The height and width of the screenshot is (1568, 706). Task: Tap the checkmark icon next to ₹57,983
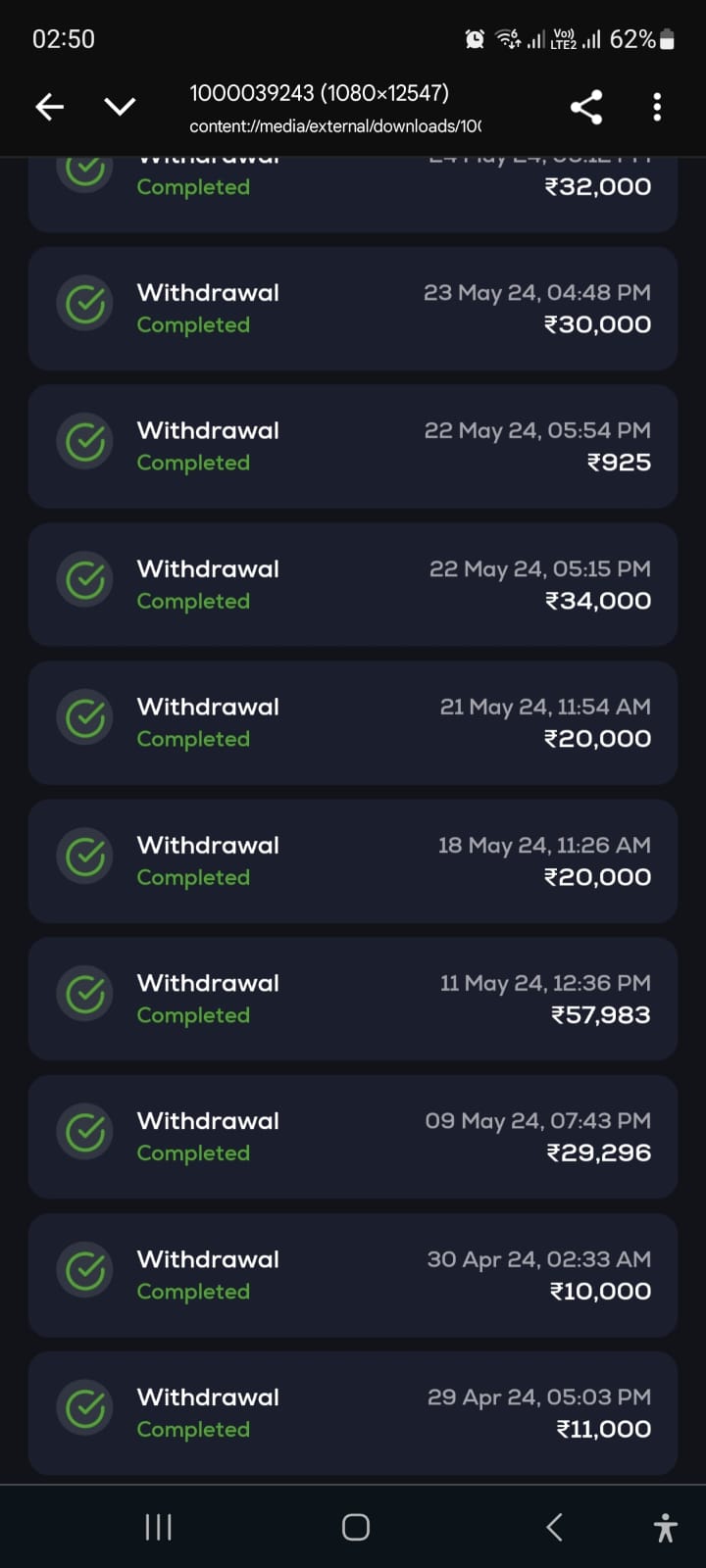click(x=84, y=995)
